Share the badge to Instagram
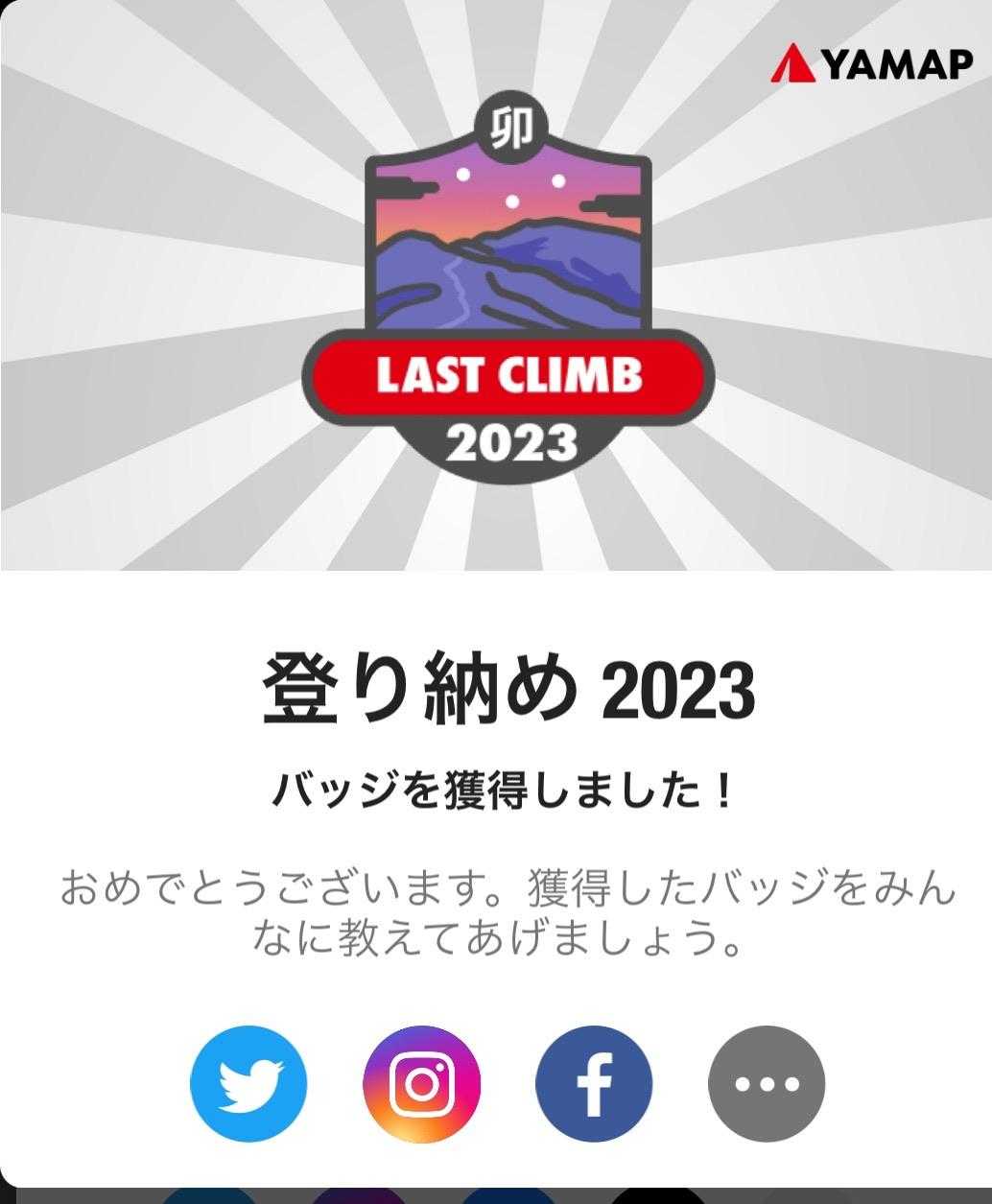This screenshot has height=1204, width=992. [x=421, y=1083]
